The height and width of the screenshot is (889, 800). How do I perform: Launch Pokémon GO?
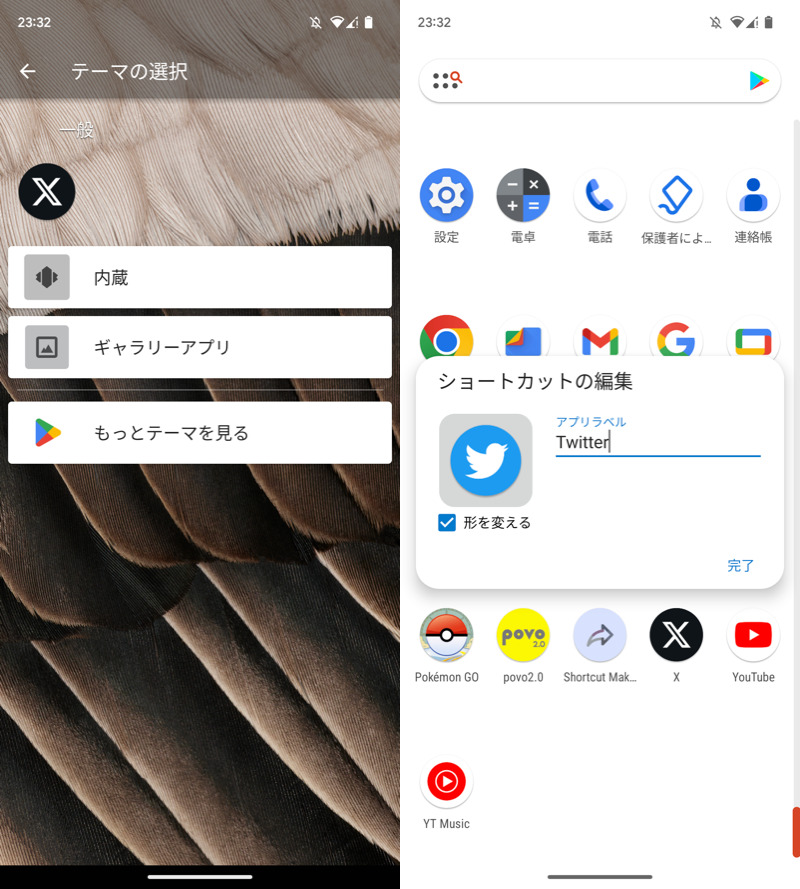click(446, 636)
